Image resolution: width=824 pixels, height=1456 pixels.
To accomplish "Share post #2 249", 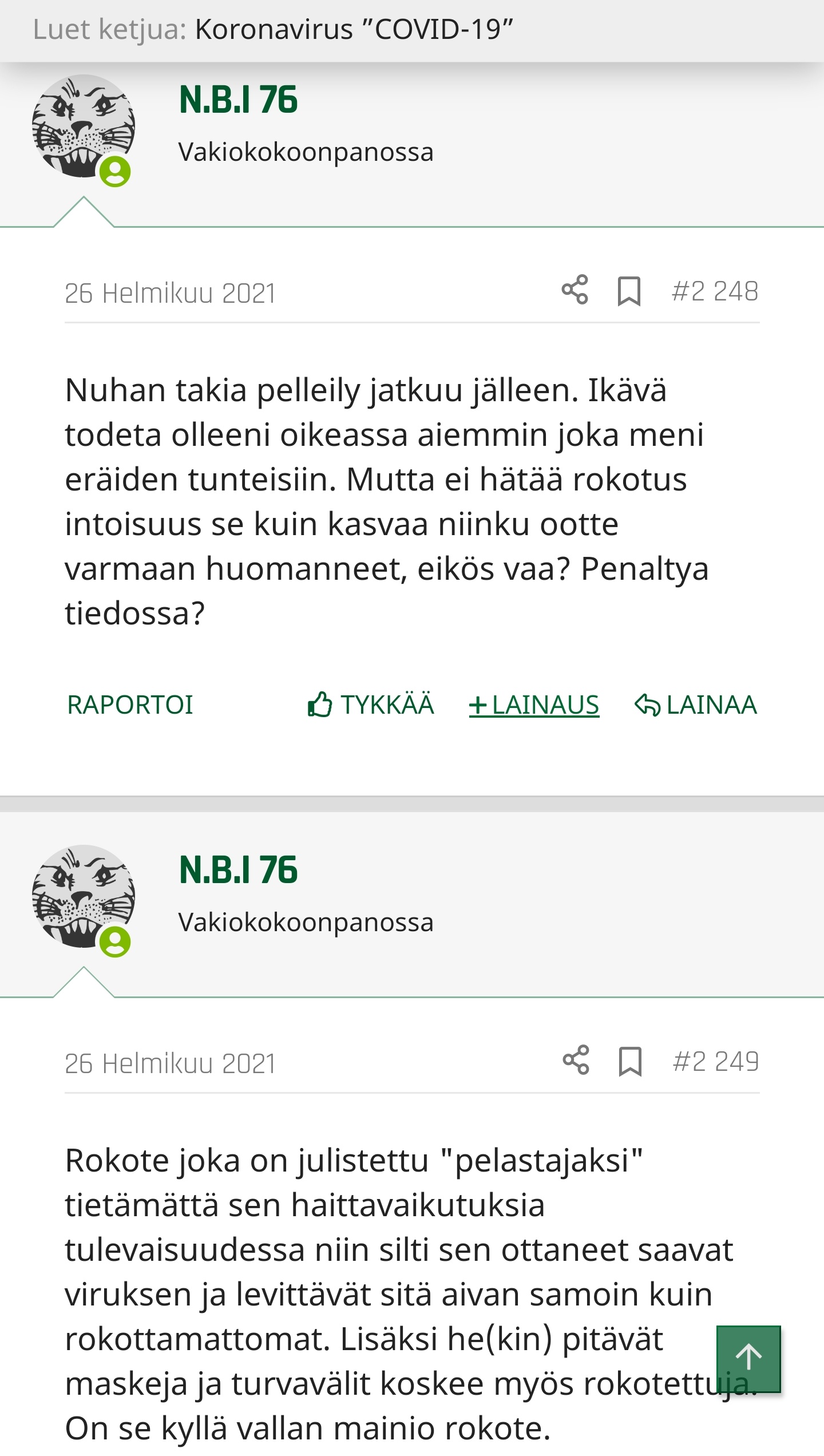I will tap(576, 1060).
